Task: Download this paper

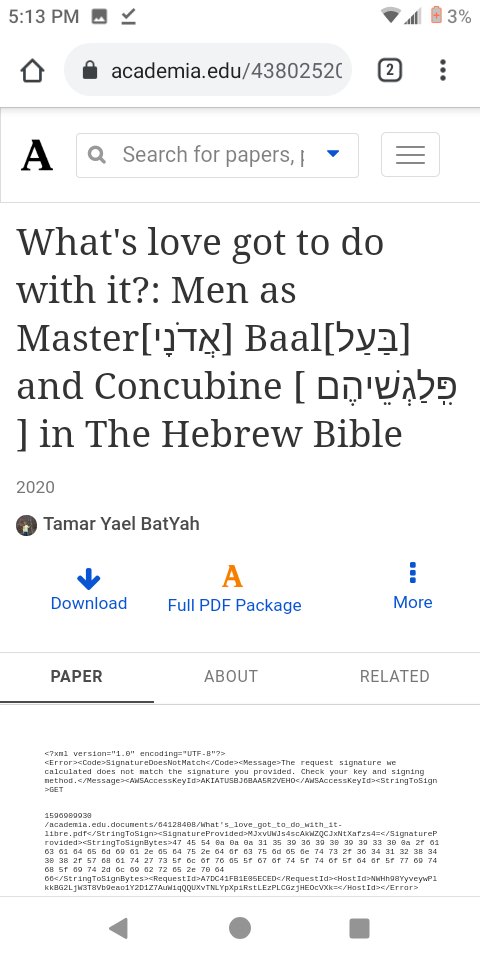Action: point(89,590)
